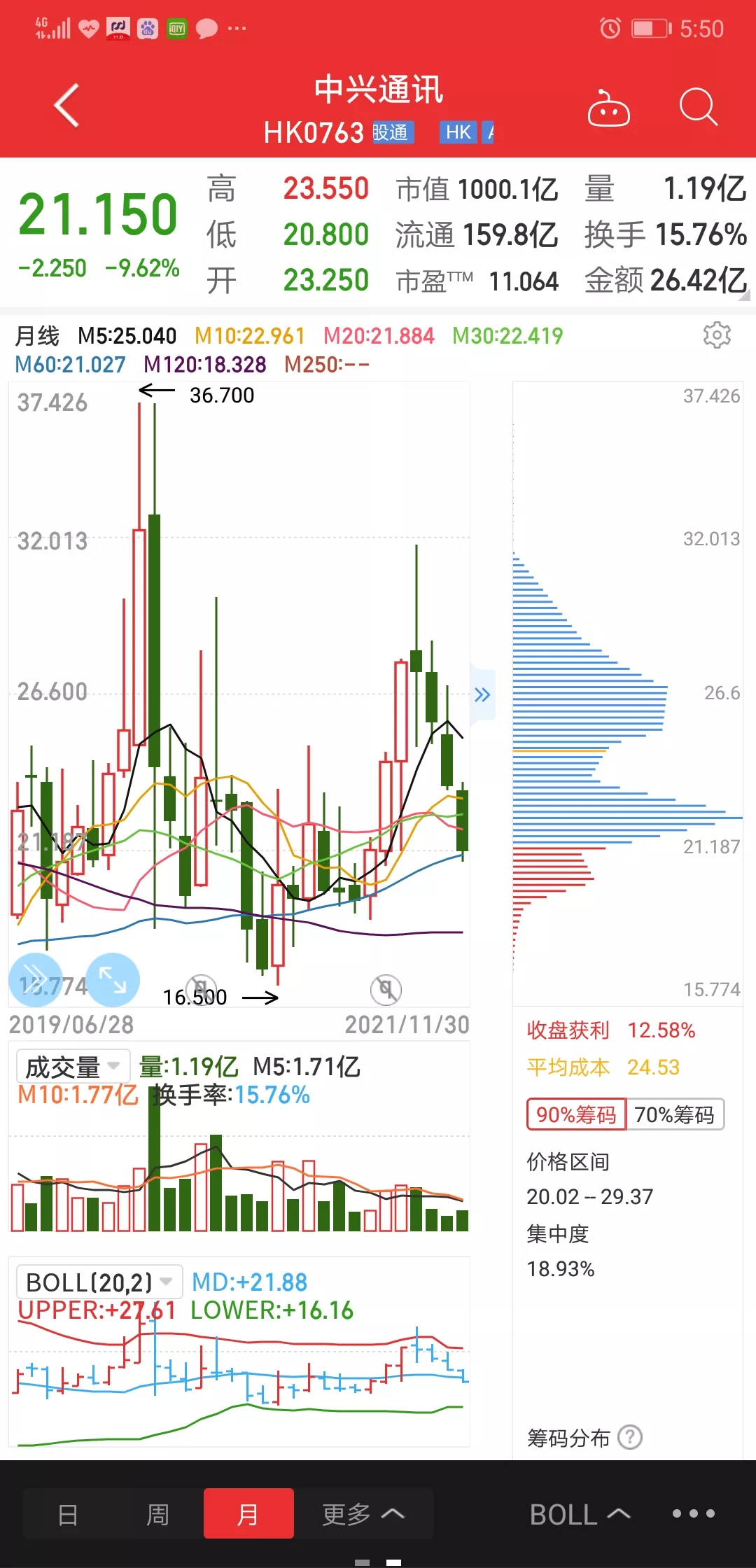756x1568 pixels.
Task: Open the 成交量 indicator dropdown
Action: pyautogui.click(x=73, y=1067)
